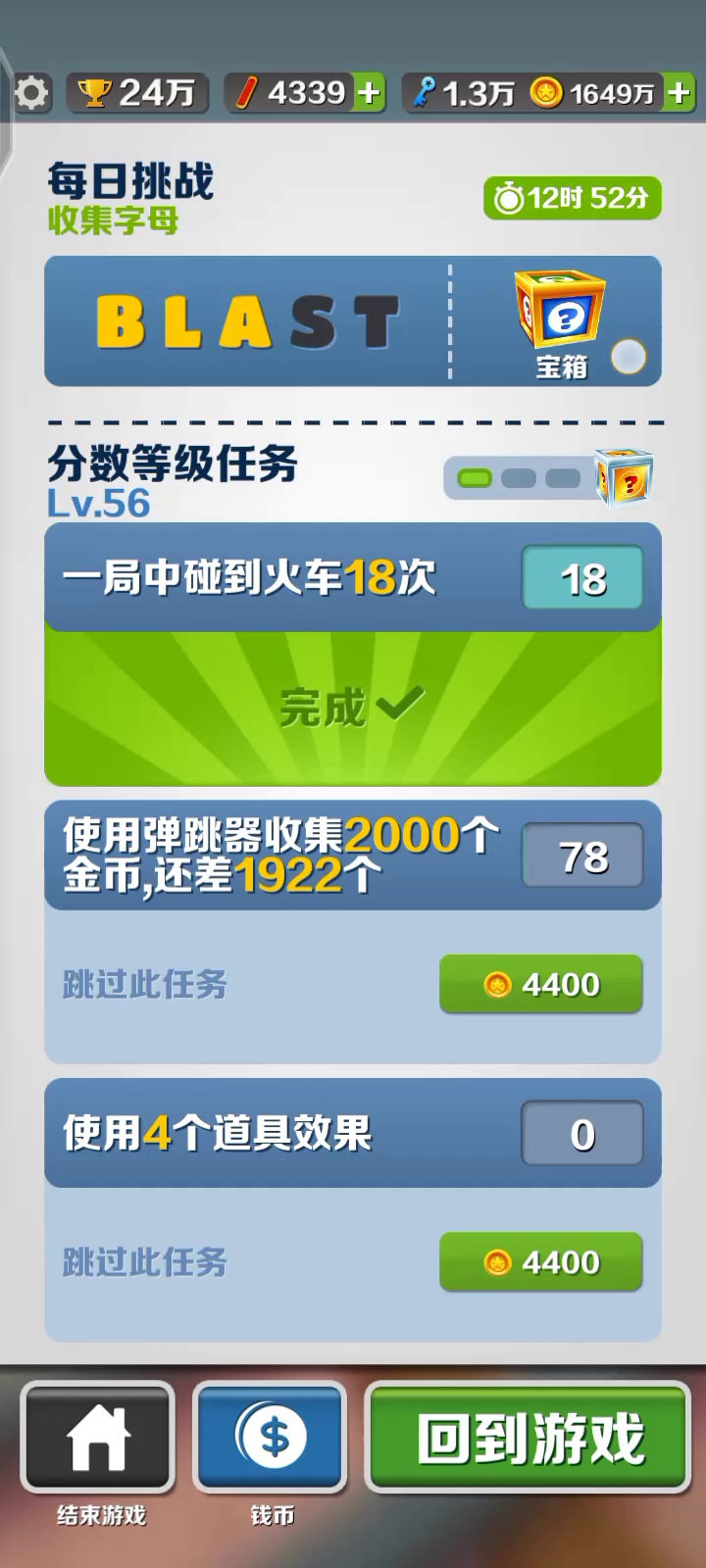The height and width of the screenshot is (1568, 706).
Task: Open the daily challenge 宝箱 mystery box
Action: pyautogui.click(x=560, y=317)
